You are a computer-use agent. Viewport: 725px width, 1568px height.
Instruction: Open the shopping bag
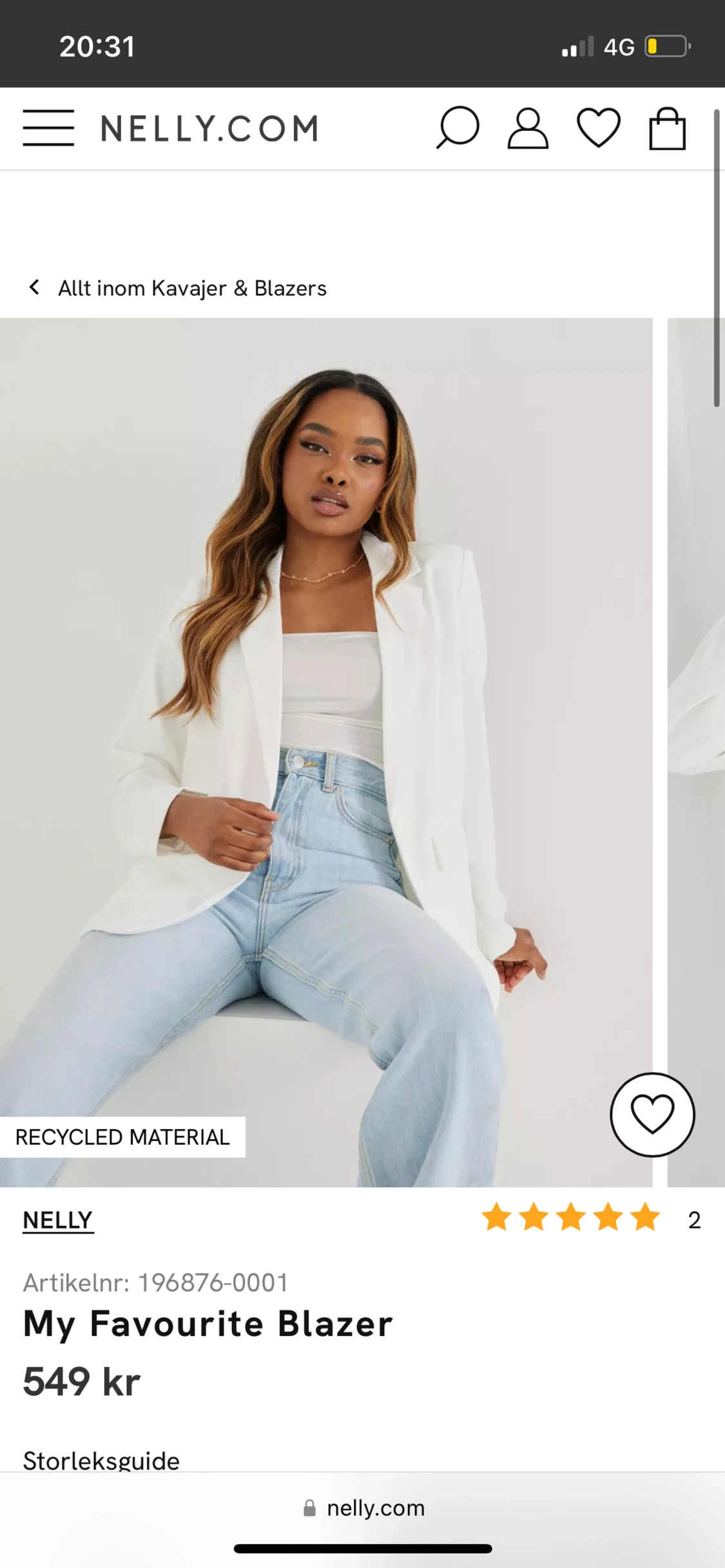667,129
